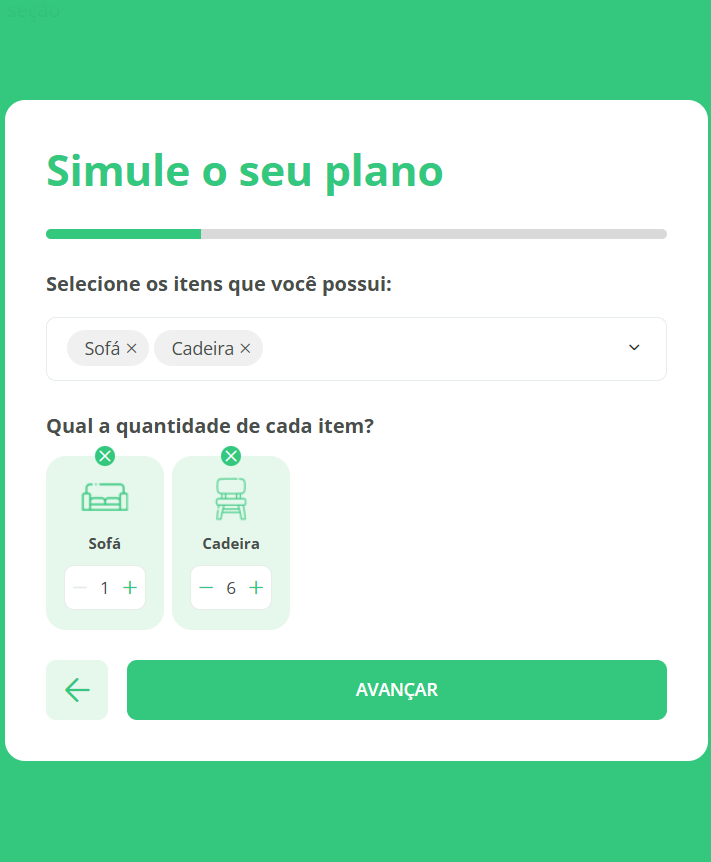Screen dimensions: 711x862
Task: Remove the Sofá chip from selection
Action: click(x=131, y=349)
